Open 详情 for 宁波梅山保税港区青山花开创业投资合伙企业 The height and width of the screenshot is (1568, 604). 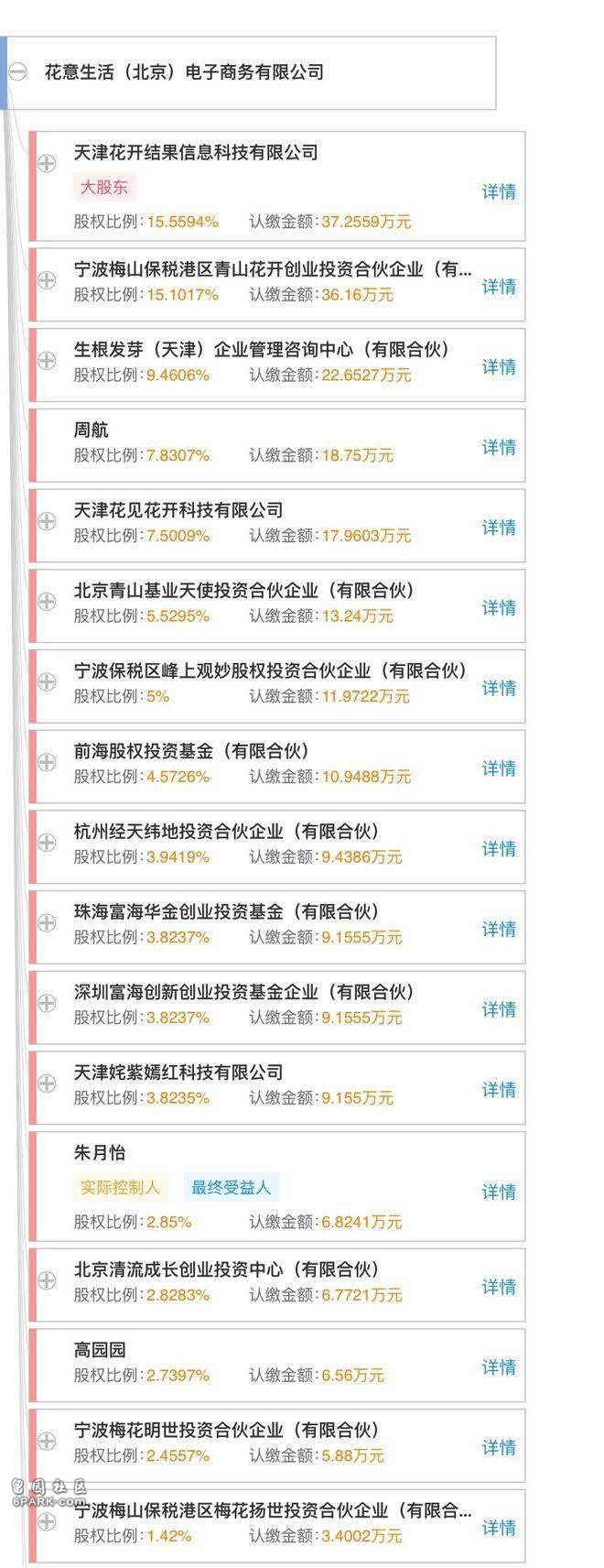coord(499,287)
